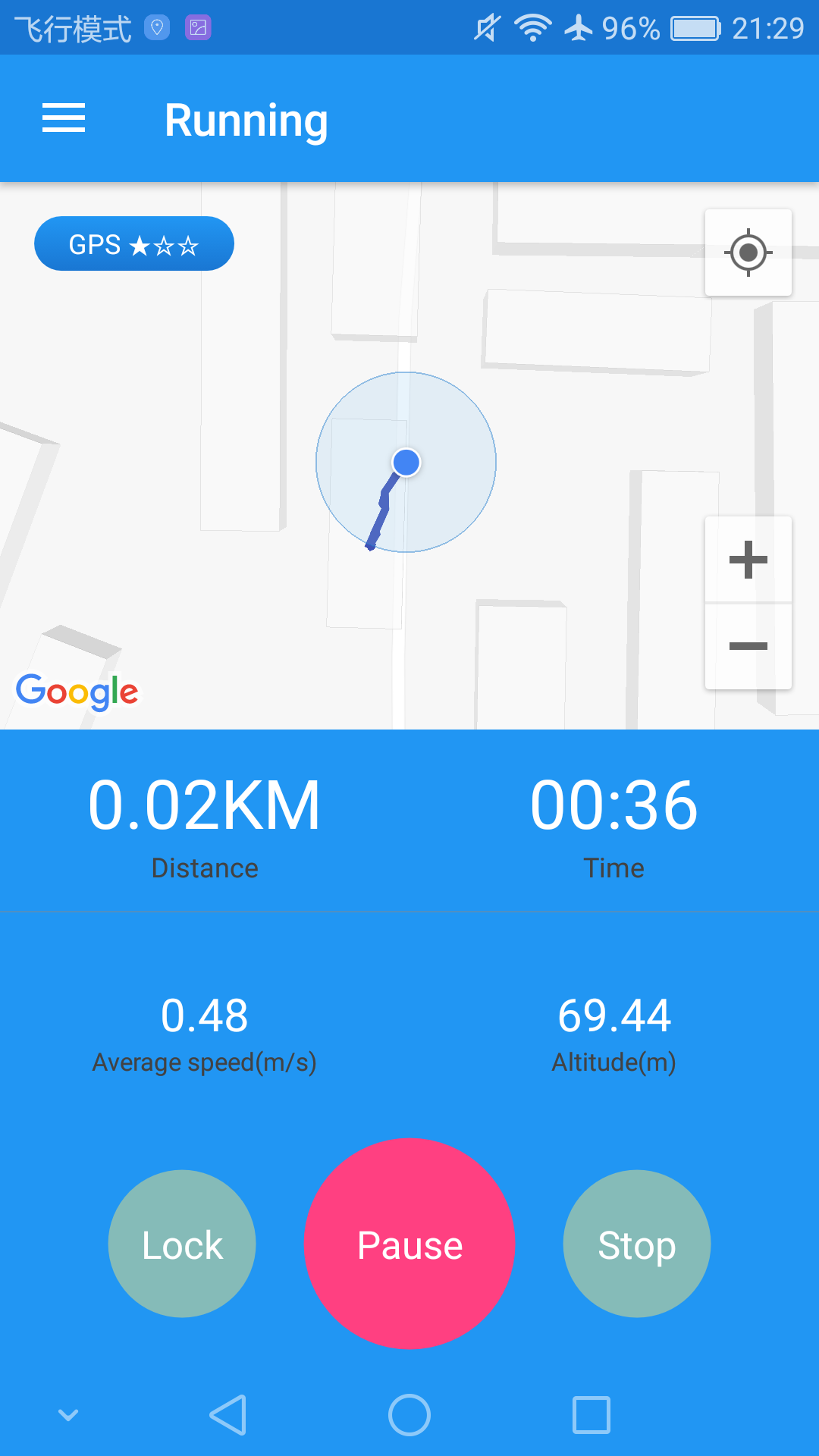Return to the home screen
This screenshot has width=819, height=1456.
[x=409, y=1415]
